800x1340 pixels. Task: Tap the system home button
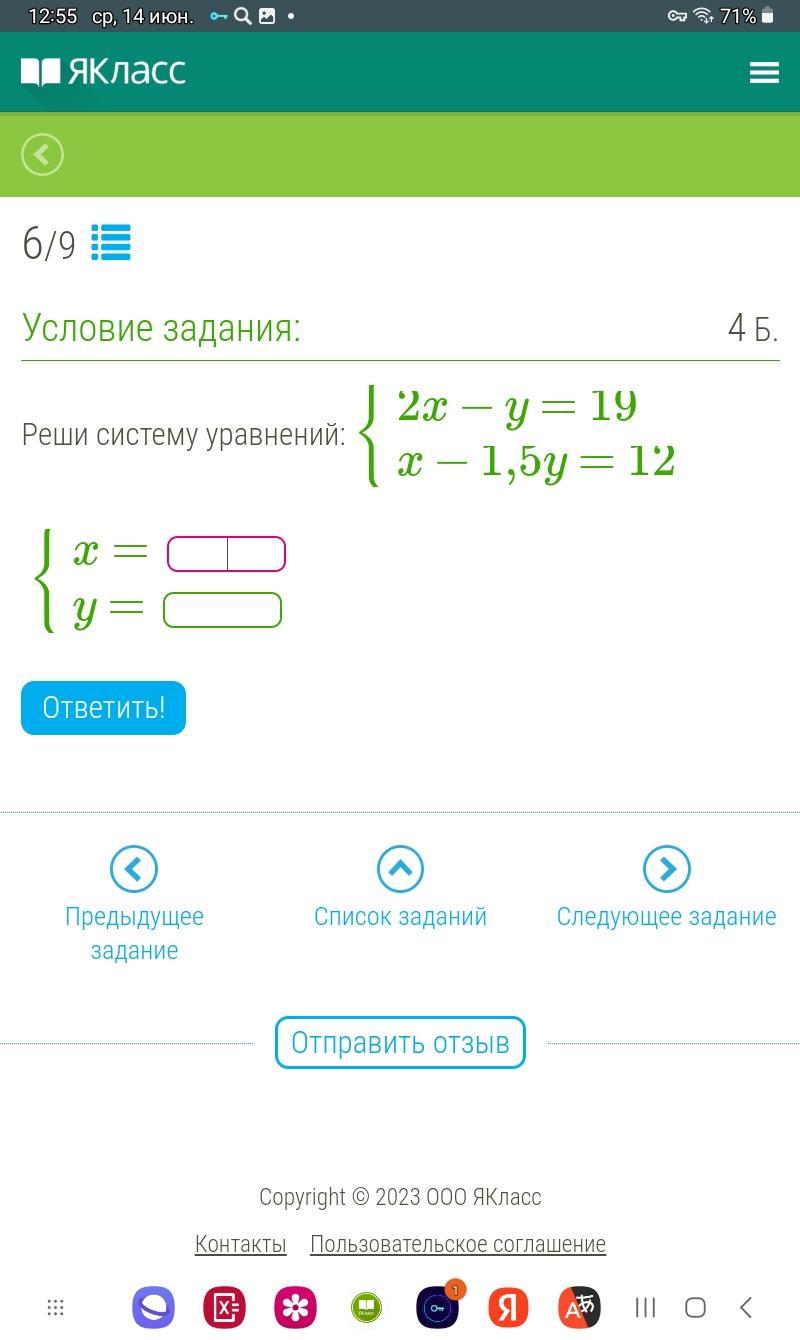[x=695, y=1307]
